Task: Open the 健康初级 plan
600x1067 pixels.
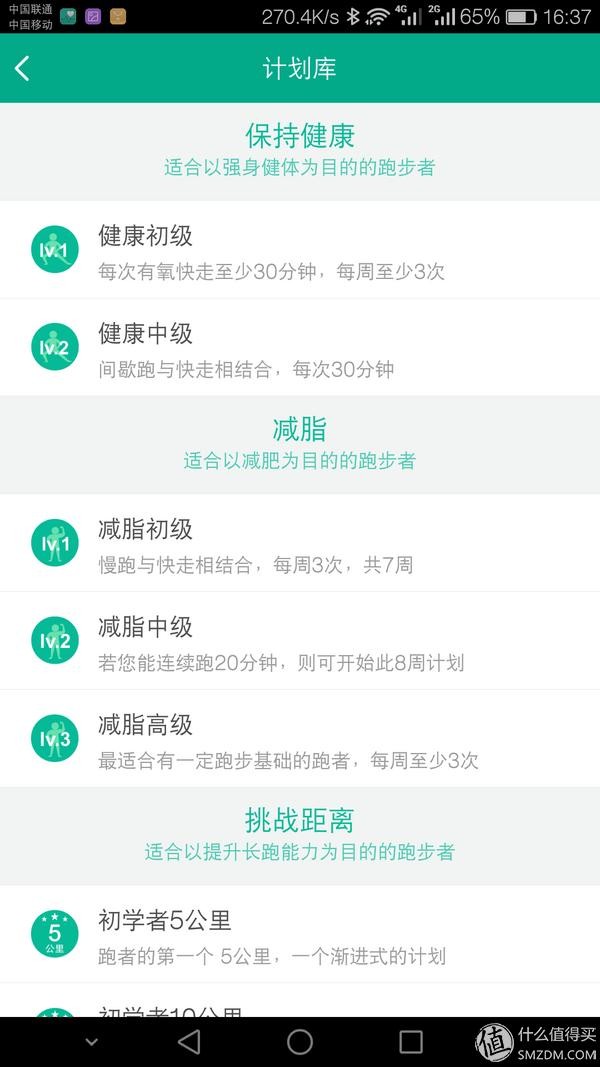Action: [x=300, y=250]
